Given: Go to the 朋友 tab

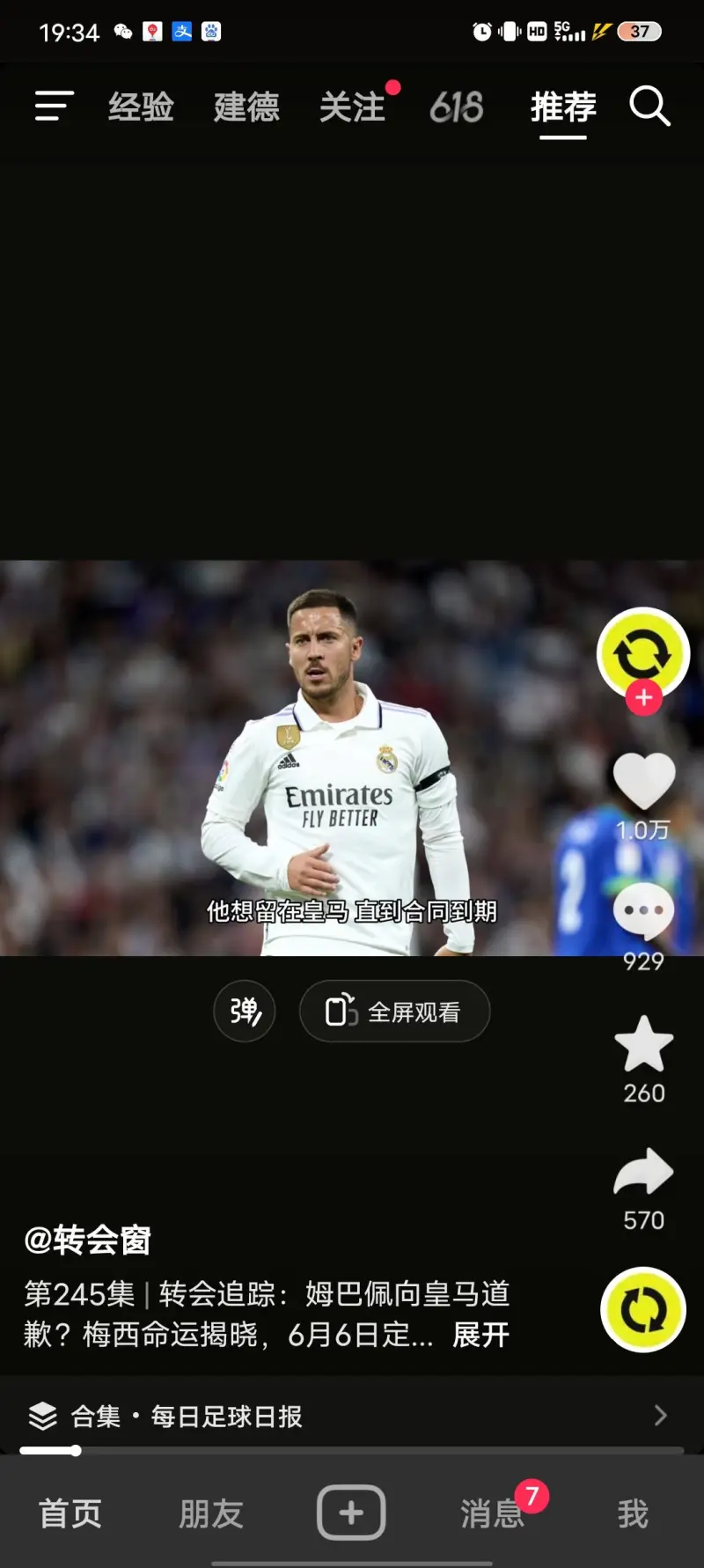Looking at the screenshot, I should pyautogui.click(x=211, y=1514).
